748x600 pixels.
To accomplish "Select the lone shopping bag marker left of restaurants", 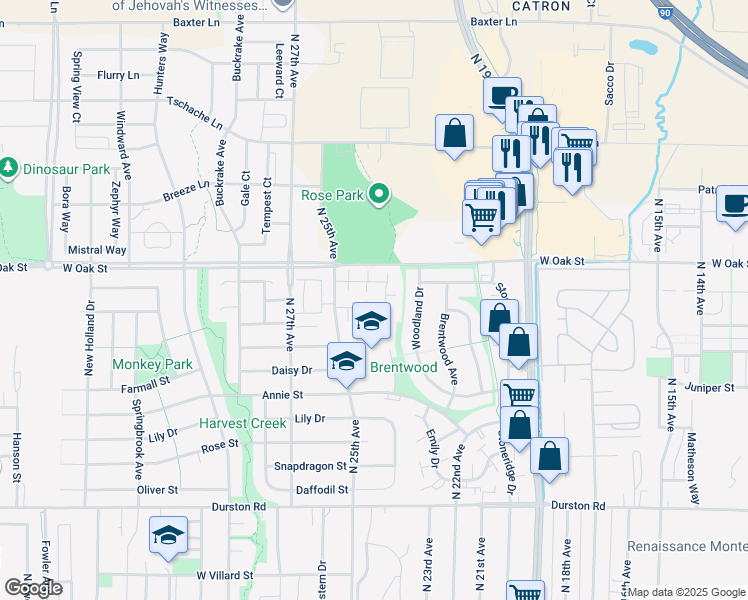I will 454,134.
